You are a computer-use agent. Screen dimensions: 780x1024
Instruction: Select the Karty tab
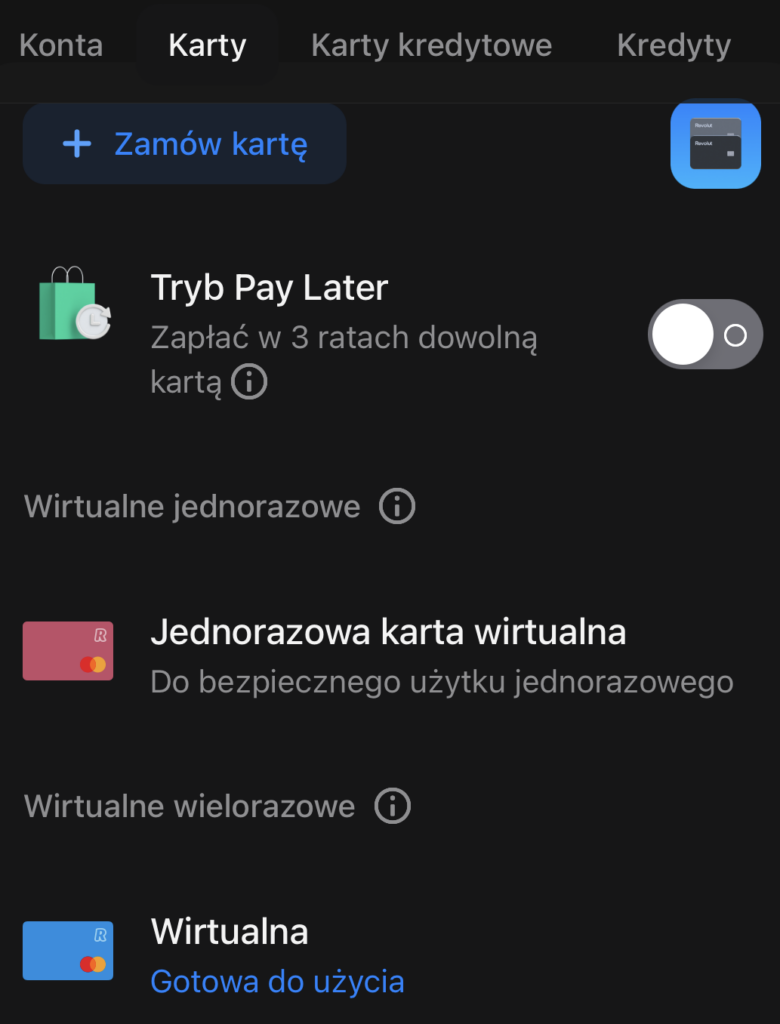(207, 45)
